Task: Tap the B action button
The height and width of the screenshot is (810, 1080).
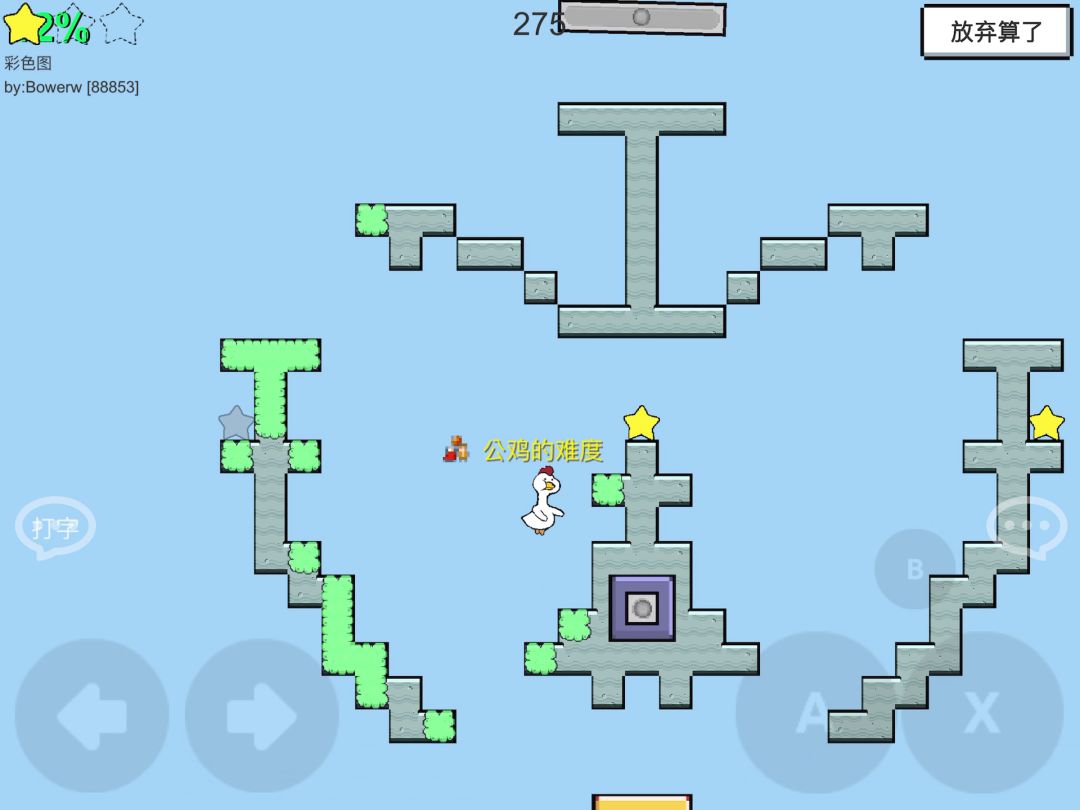Action: pos(914,569)
